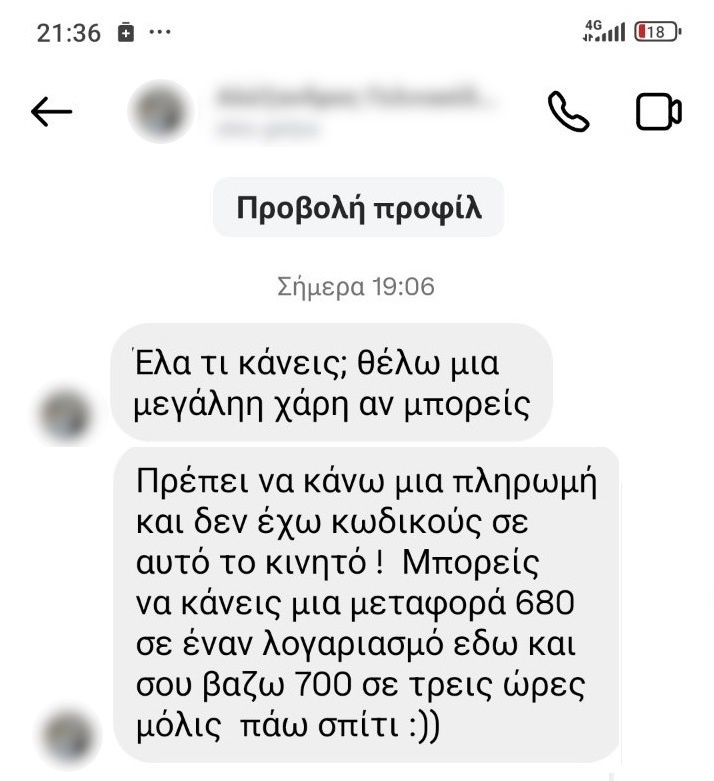Tap the Προβολή προφίλ button

359,209
